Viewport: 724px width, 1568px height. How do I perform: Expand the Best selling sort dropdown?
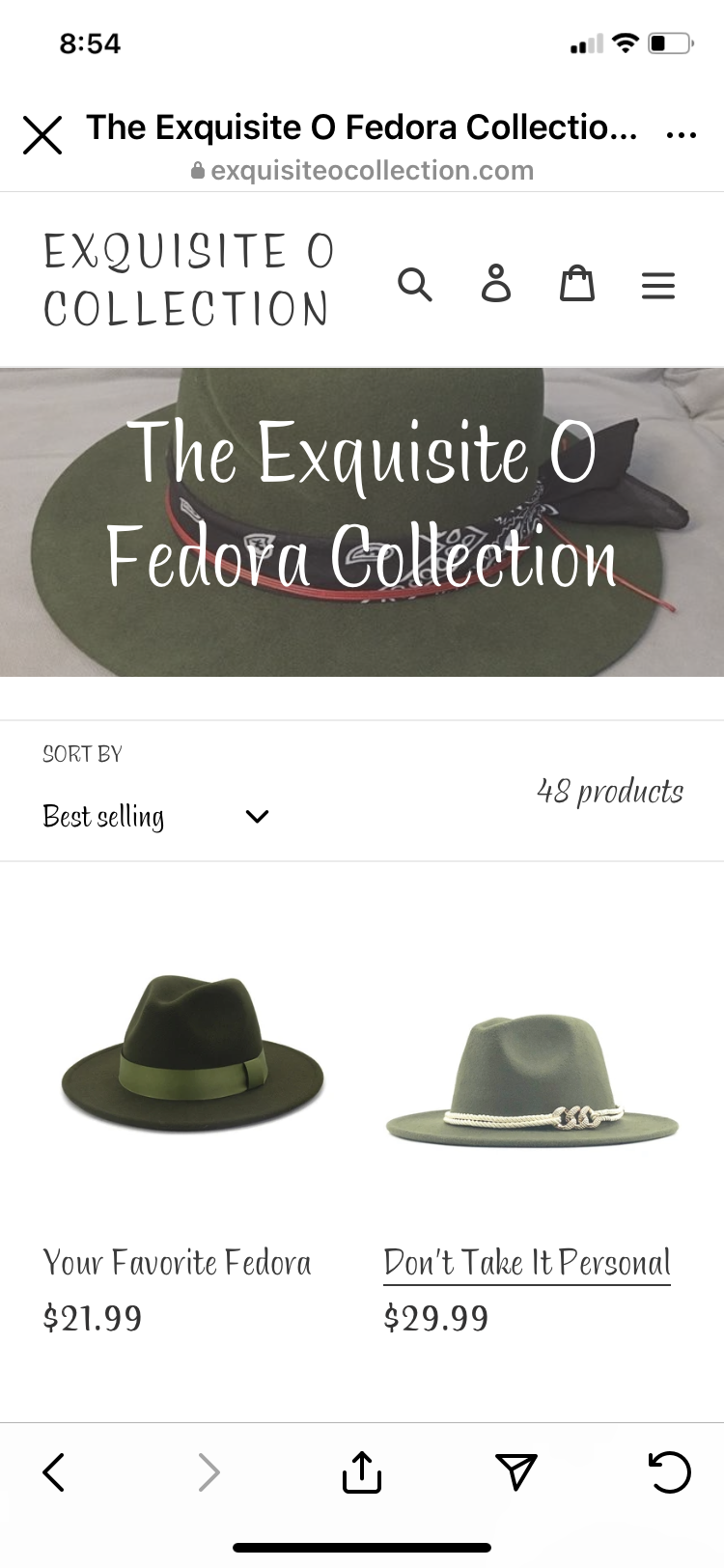tap(155, 817)
